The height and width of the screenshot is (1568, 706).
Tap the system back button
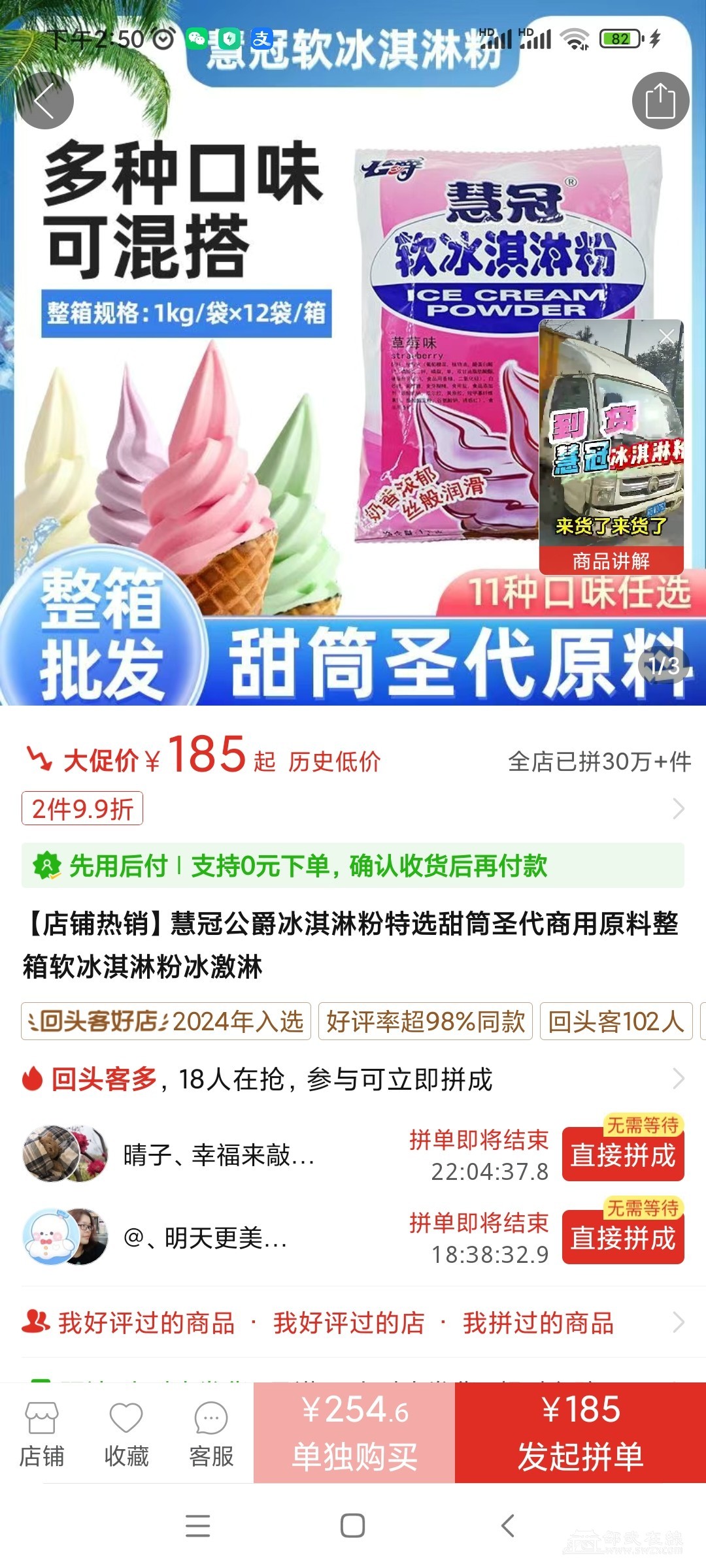[507, 1526]
